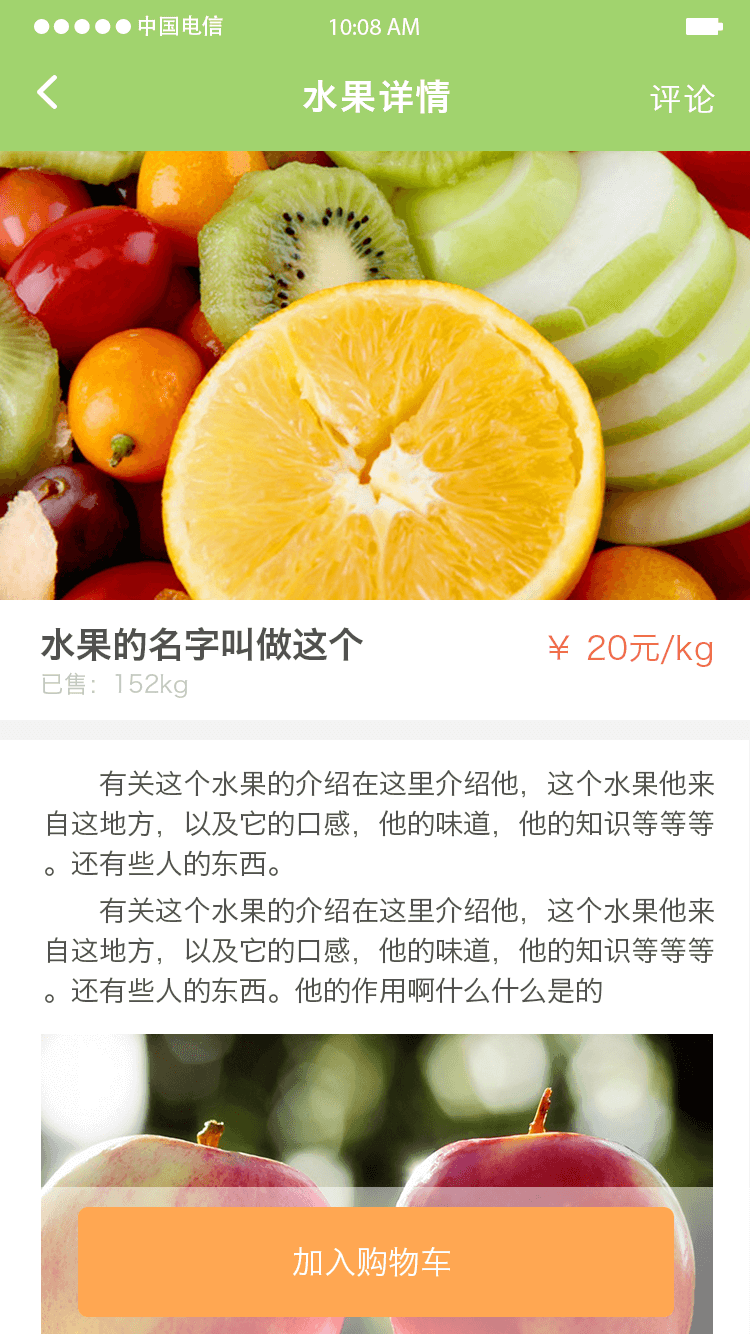This screenshot has height=1334, width=750.
Task: Open the top fruit banner photo
Action: [x=375, y=375]
